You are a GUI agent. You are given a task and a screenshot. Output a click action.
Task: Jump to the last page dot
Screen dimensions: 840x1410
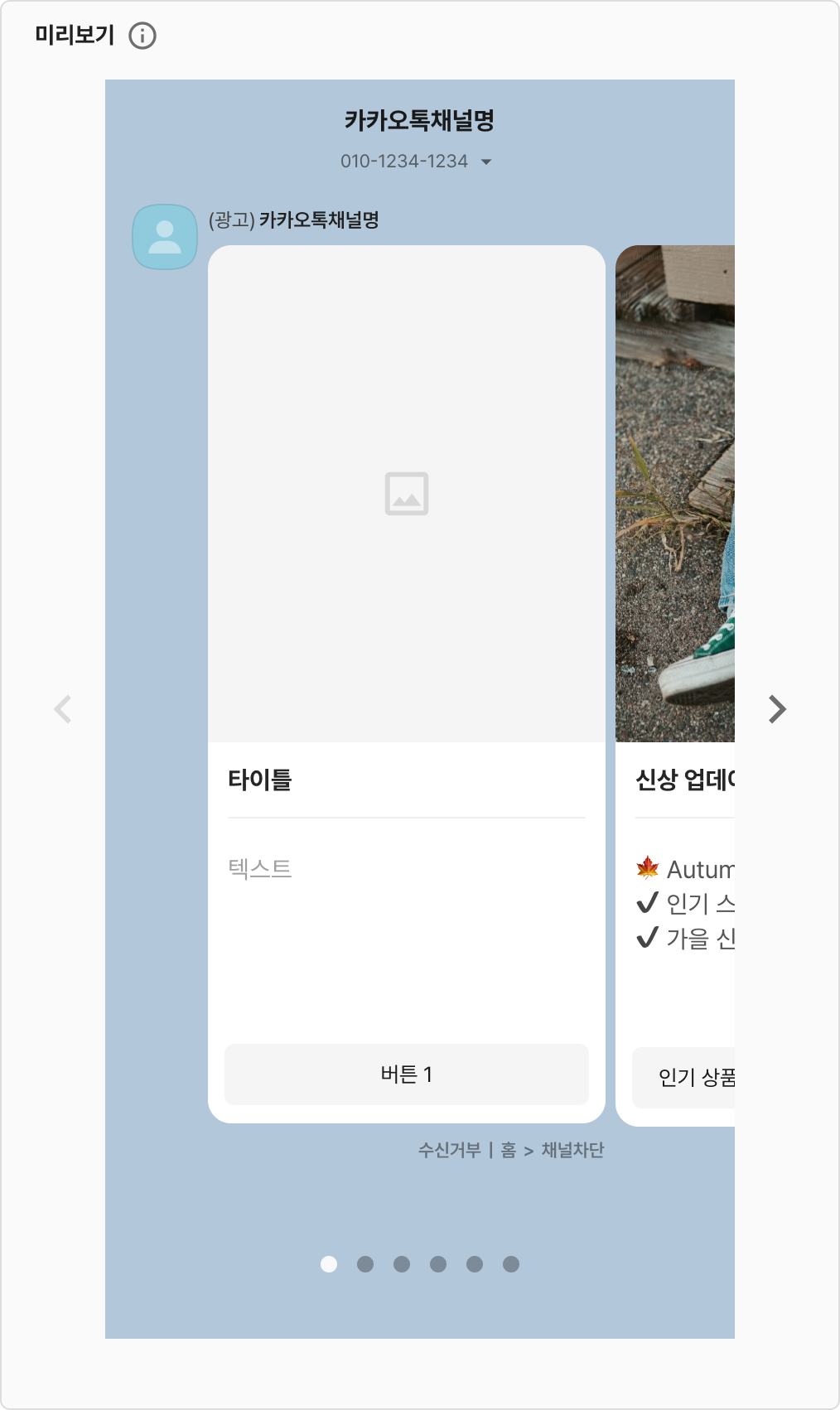click(x=511, y=1264)
